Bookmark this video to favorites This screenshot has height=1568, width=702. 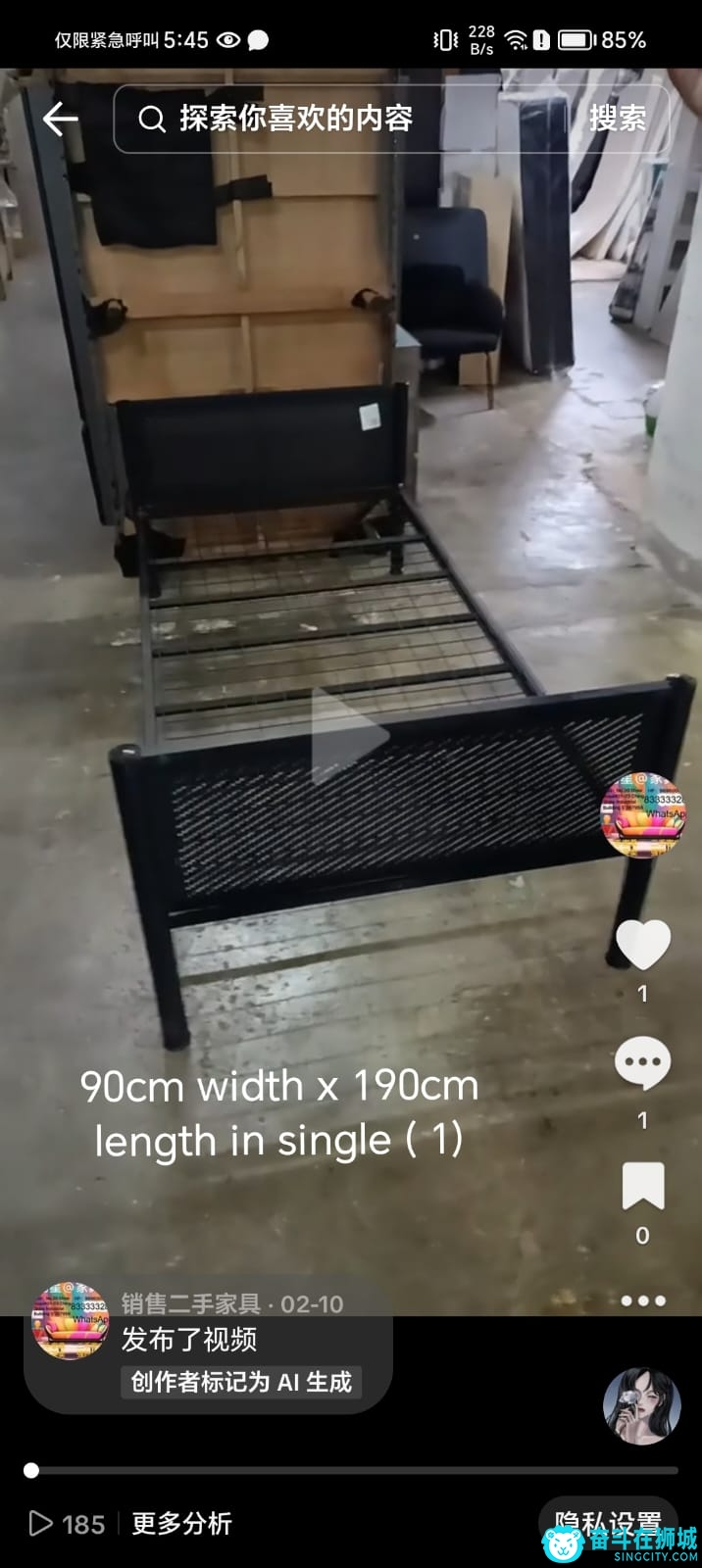click(x=642, y=1186)
